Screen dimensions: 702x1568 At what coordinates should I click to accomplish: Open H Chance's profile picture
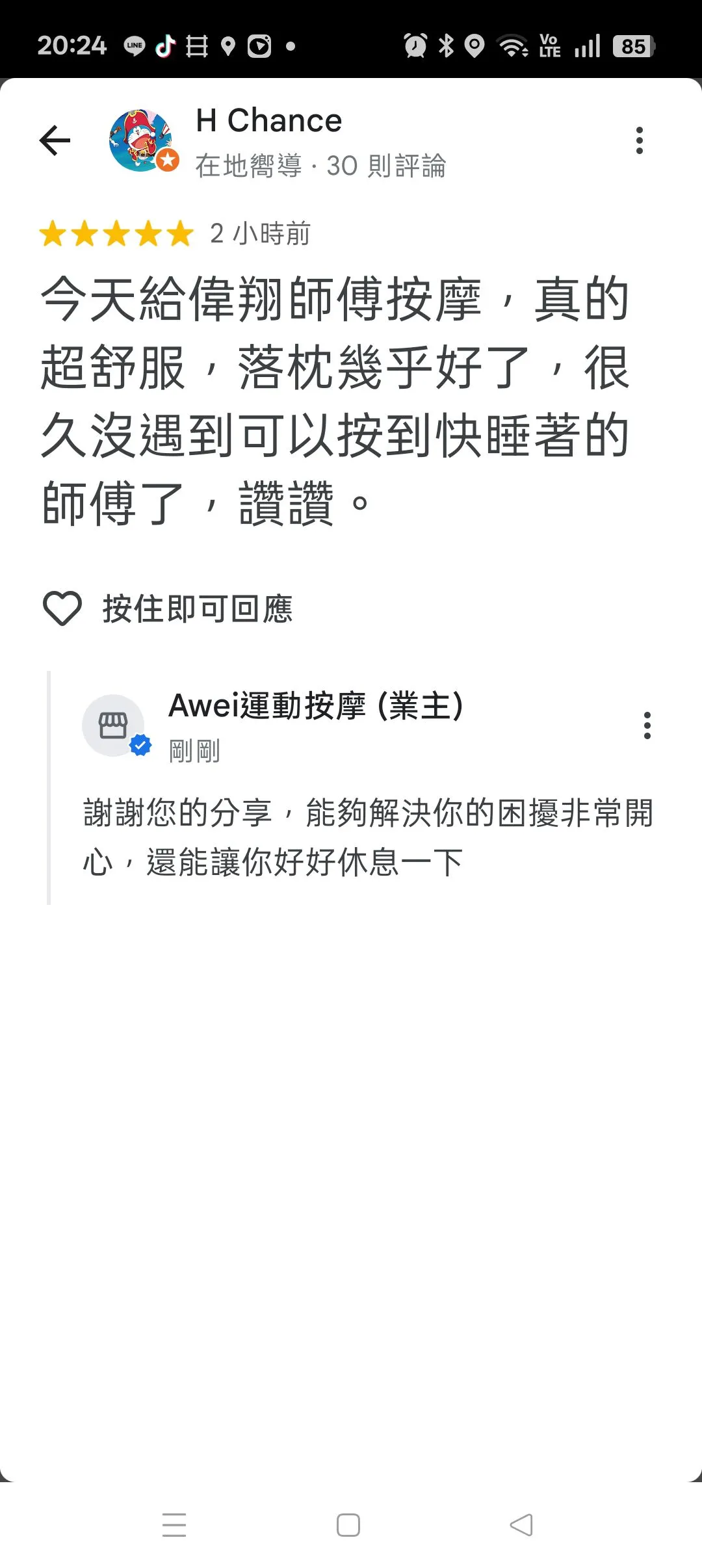click(x=142, y=140)
